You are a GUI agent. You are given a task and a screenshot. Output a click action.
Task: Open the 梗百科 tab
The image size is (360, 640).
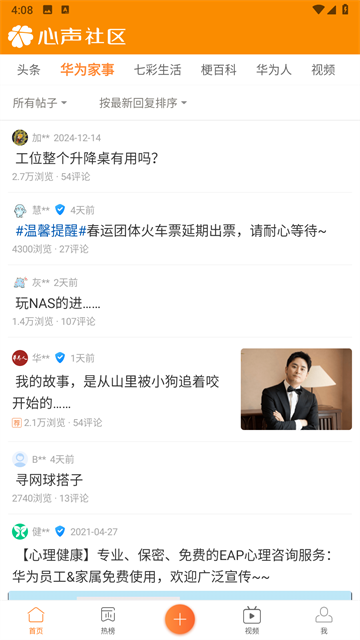(218, 70)
